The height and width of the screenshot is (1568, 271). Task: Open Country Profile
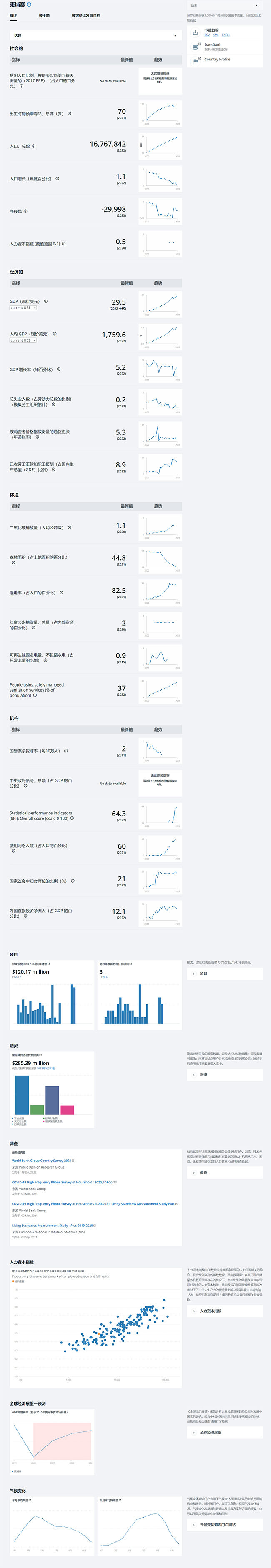click(x=217, y=60)
